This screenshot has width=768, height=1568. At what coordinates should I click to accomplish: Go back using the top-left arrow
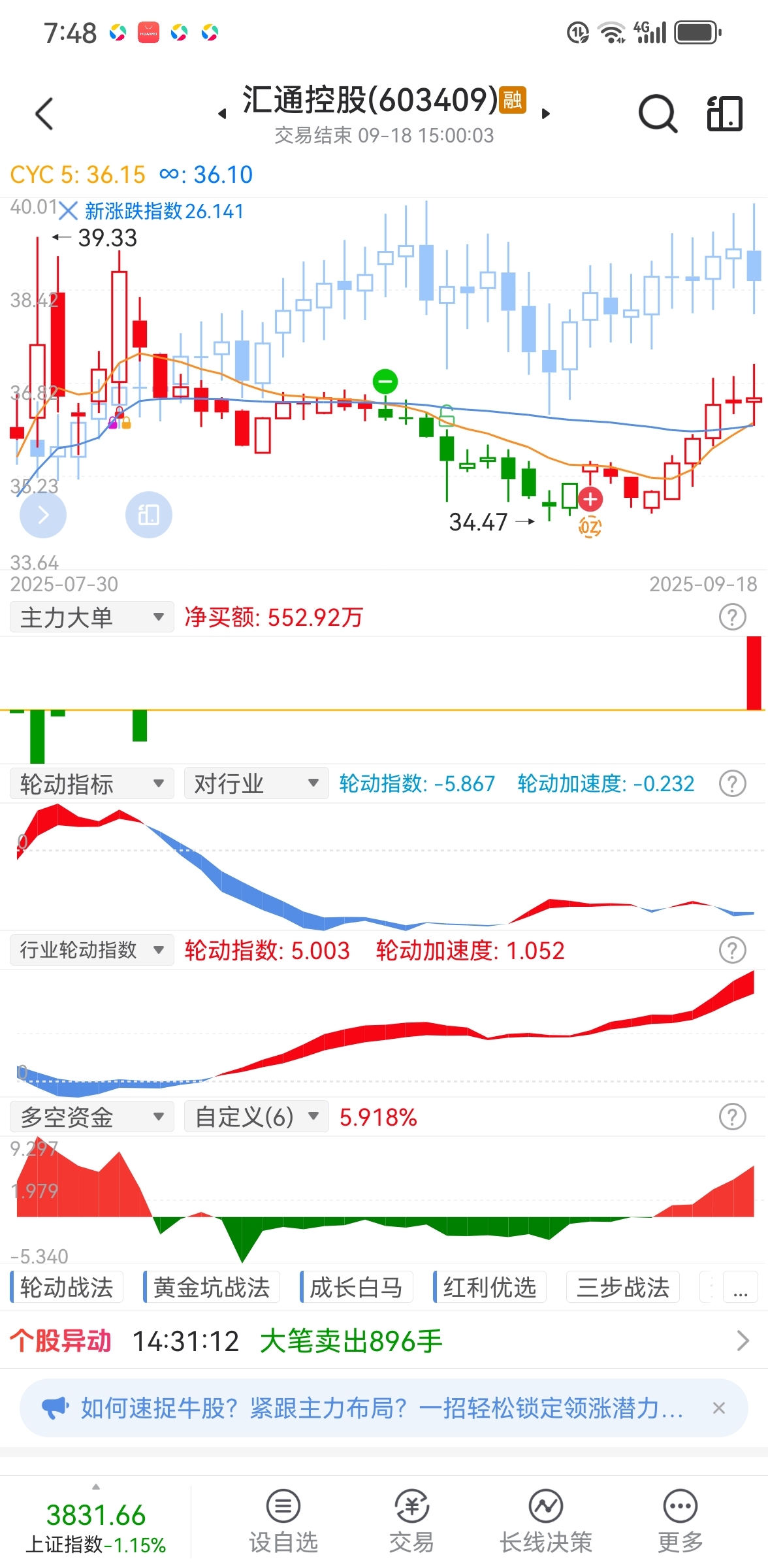tap(44, 114)
